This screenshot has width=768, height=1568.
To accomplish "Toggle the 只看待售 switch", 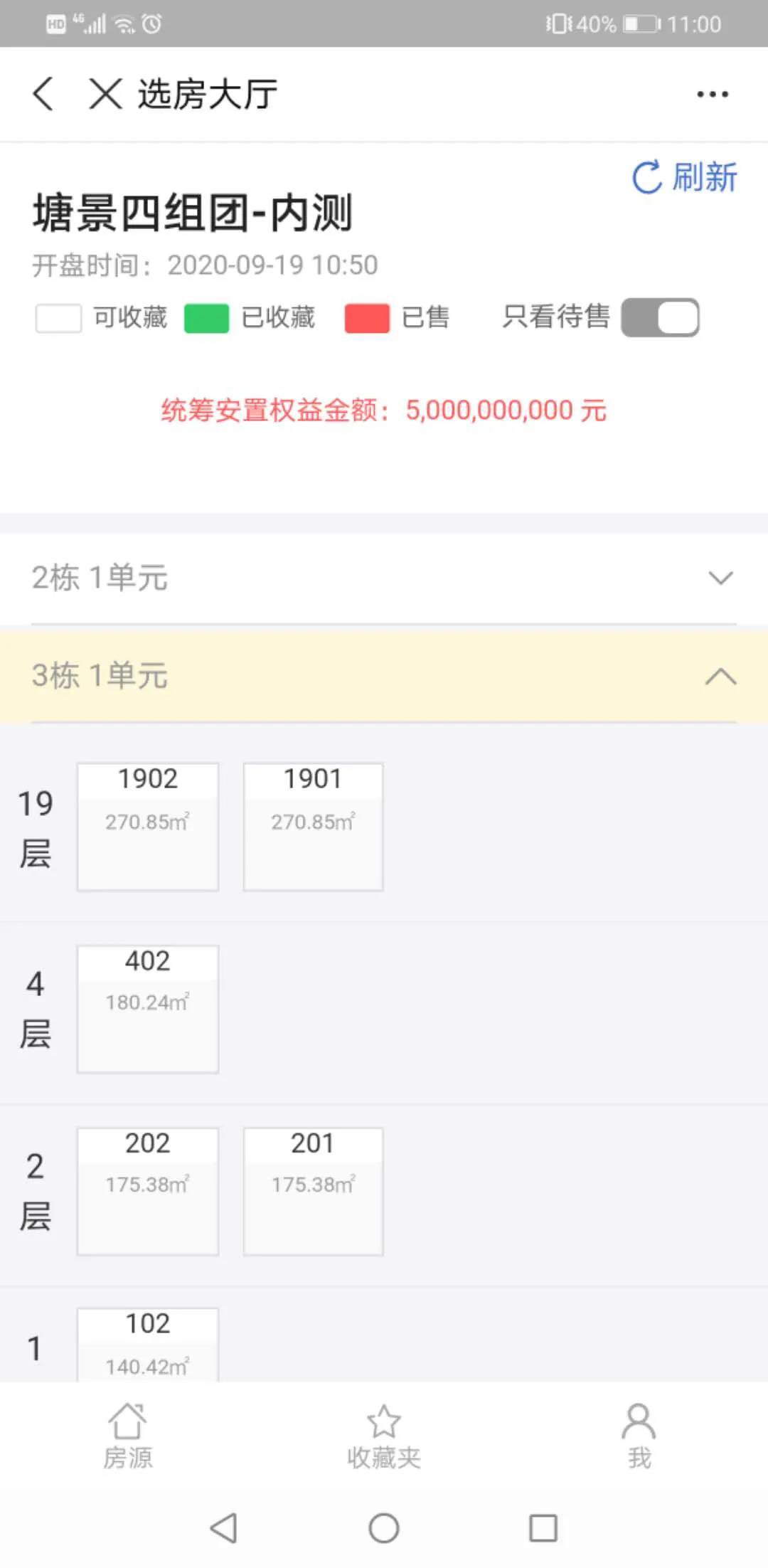I will click(x=659, y=317).
